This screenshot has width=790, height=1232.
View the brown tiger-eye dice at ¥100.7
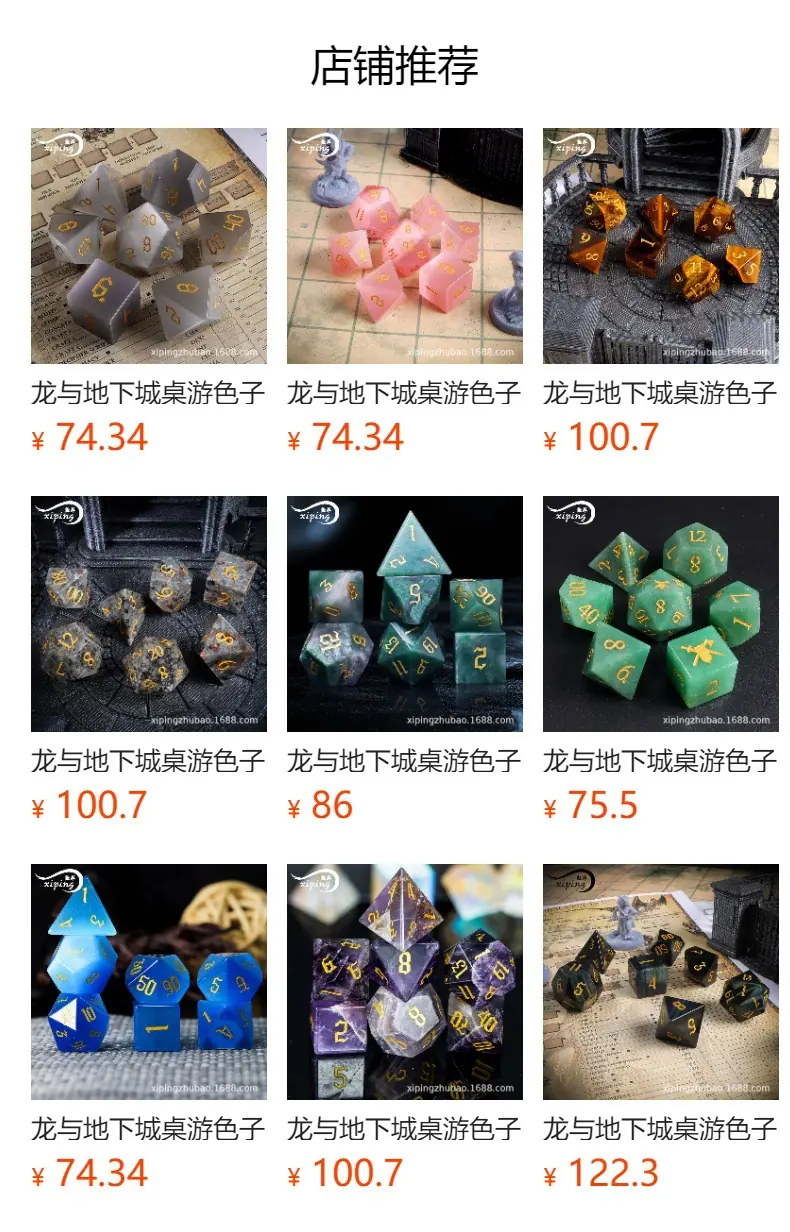click(661, 246)
